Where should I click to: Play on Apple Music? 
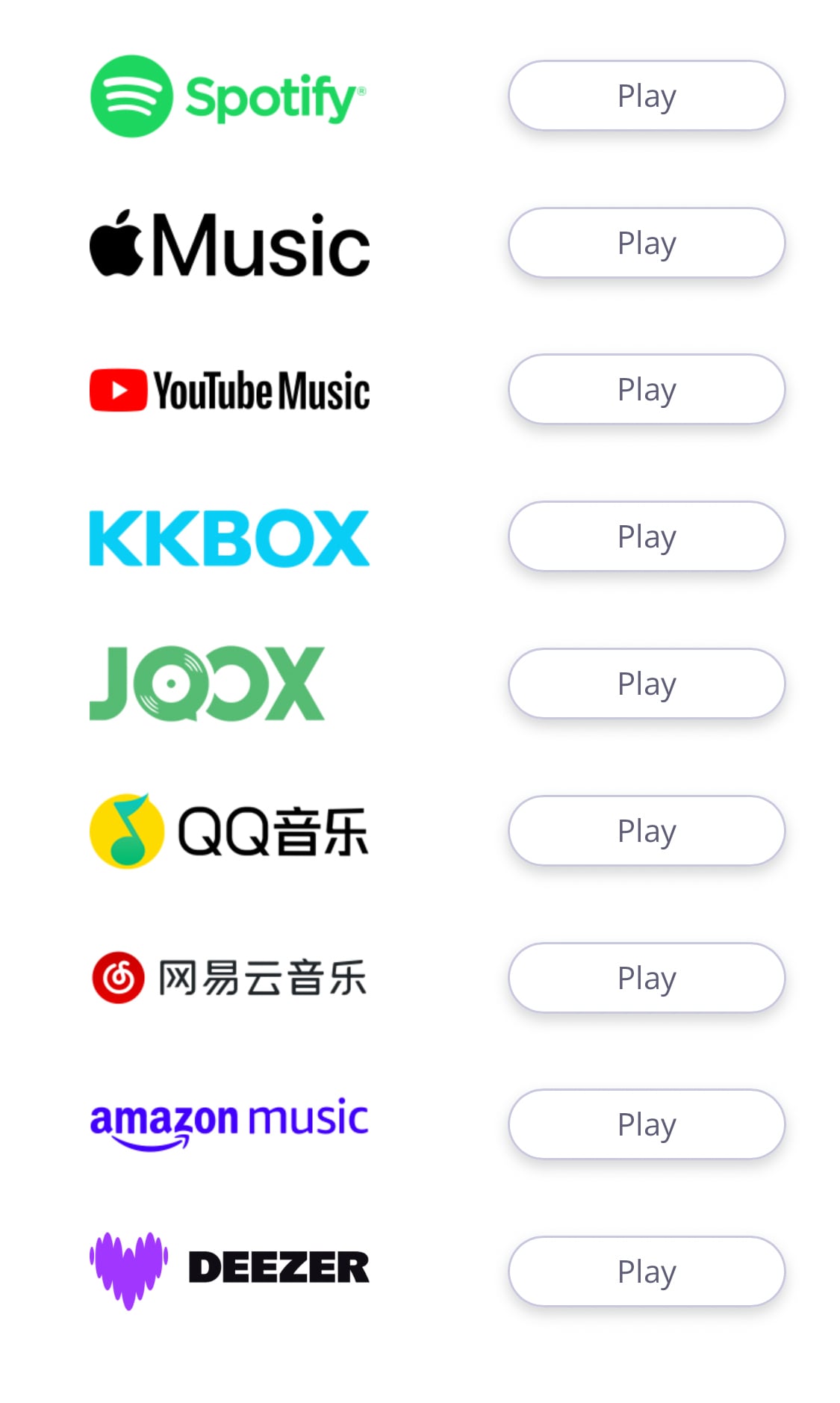point(646,243)
